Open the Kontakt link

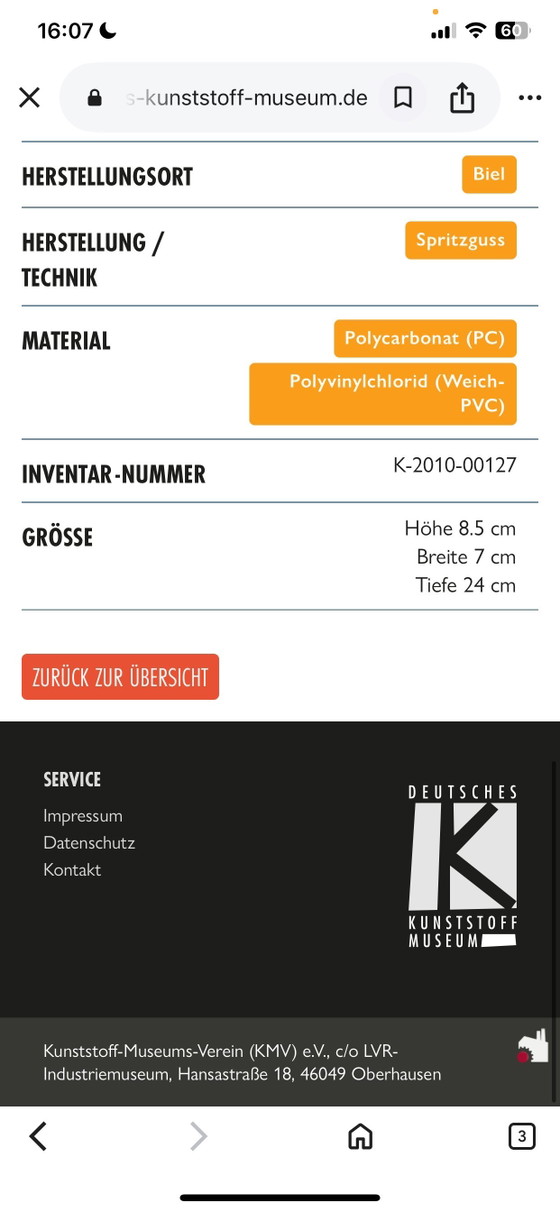[72, 870]
